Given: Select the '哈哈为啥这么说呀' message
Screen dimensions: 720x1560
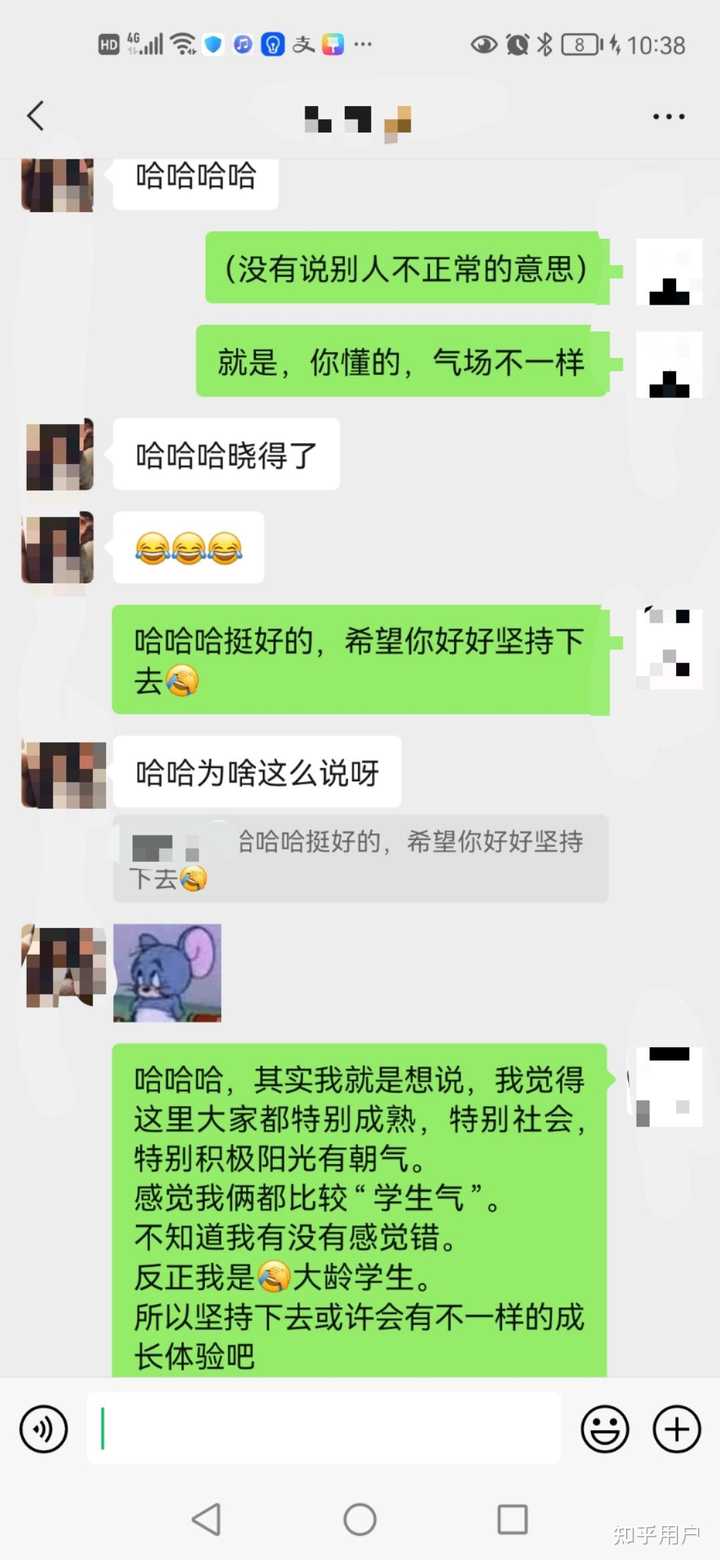Looking at the screenshot, I should click(x=256, y=771).
